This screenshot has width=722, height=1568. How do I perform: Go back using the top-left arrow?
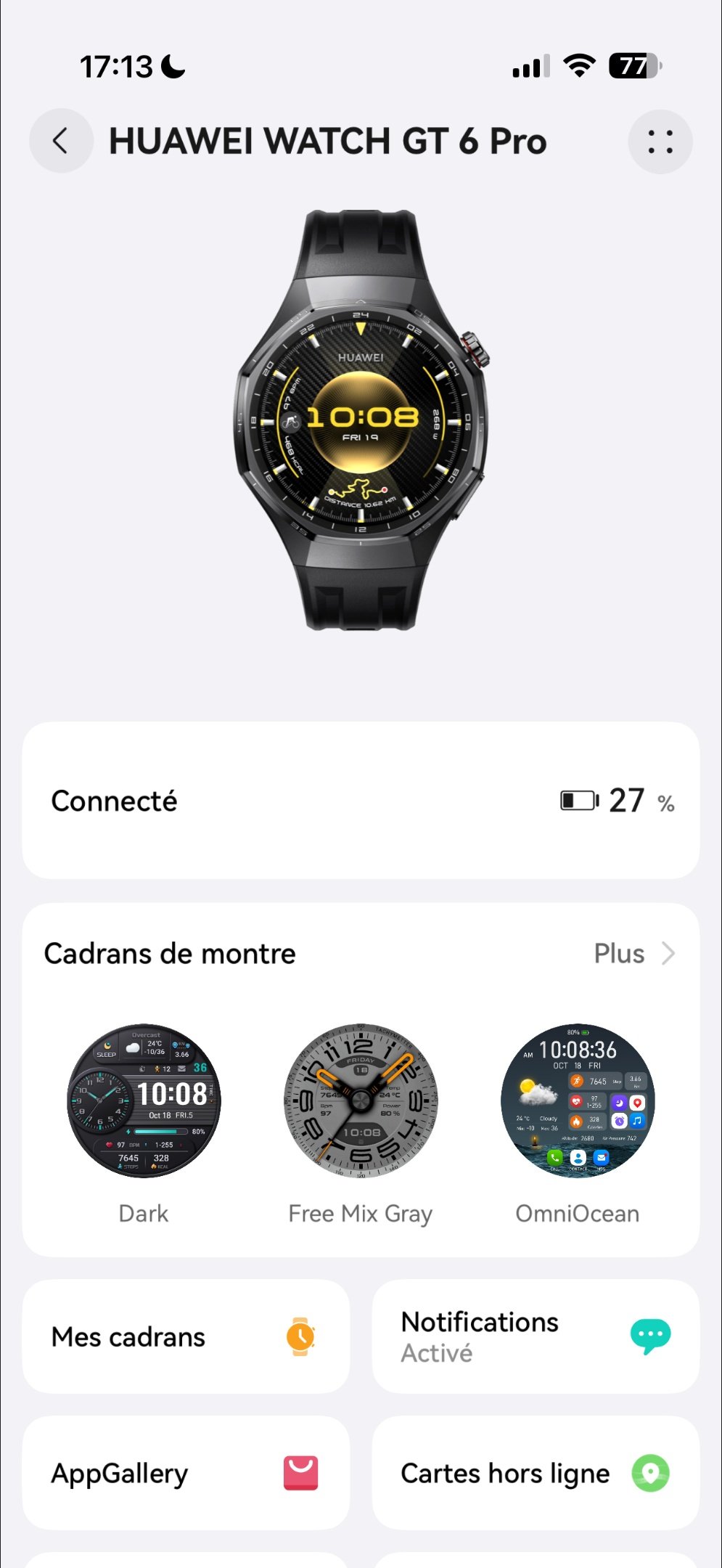click(61, 141)
